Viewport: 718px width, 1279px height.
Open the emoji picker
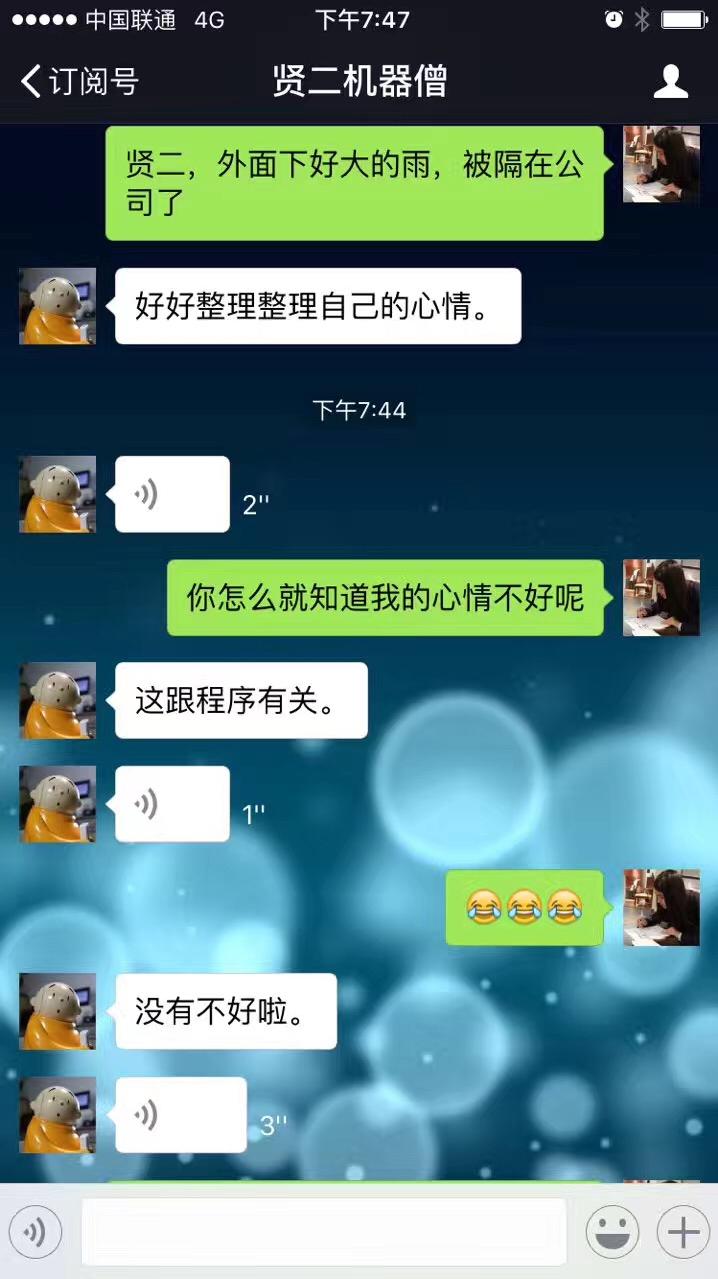(x=612, y=1233)
